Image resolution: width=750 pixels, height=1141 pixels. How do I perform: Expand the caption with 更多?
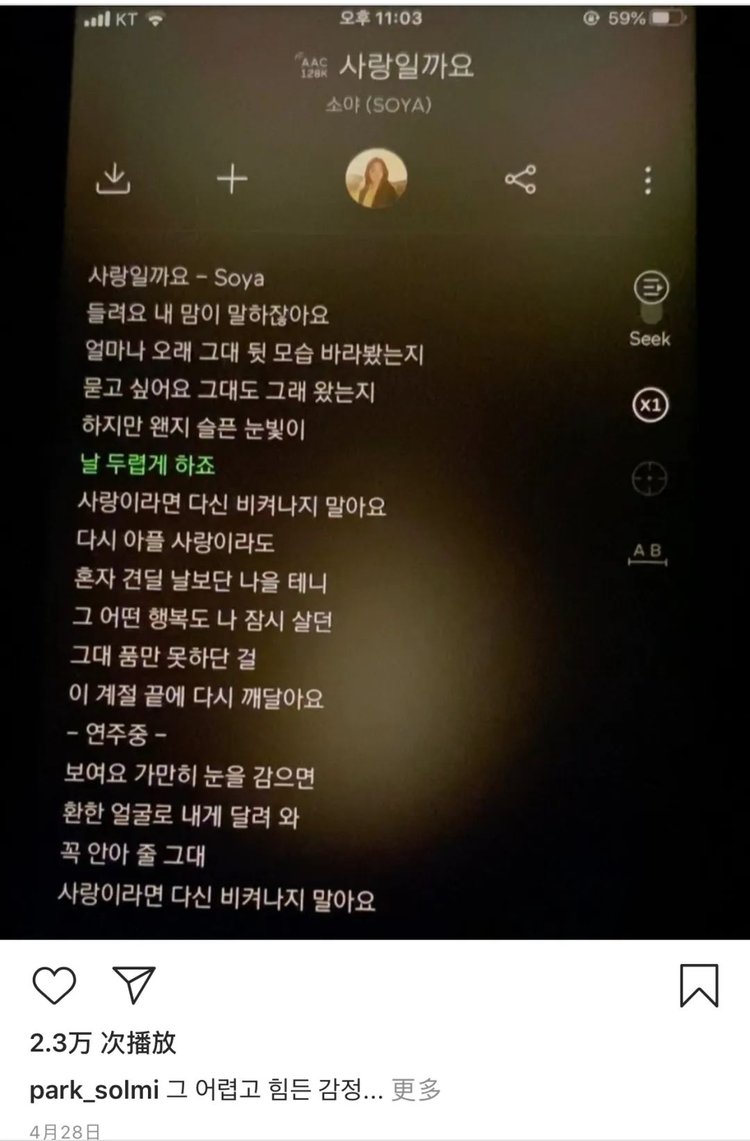point(416,1089)
